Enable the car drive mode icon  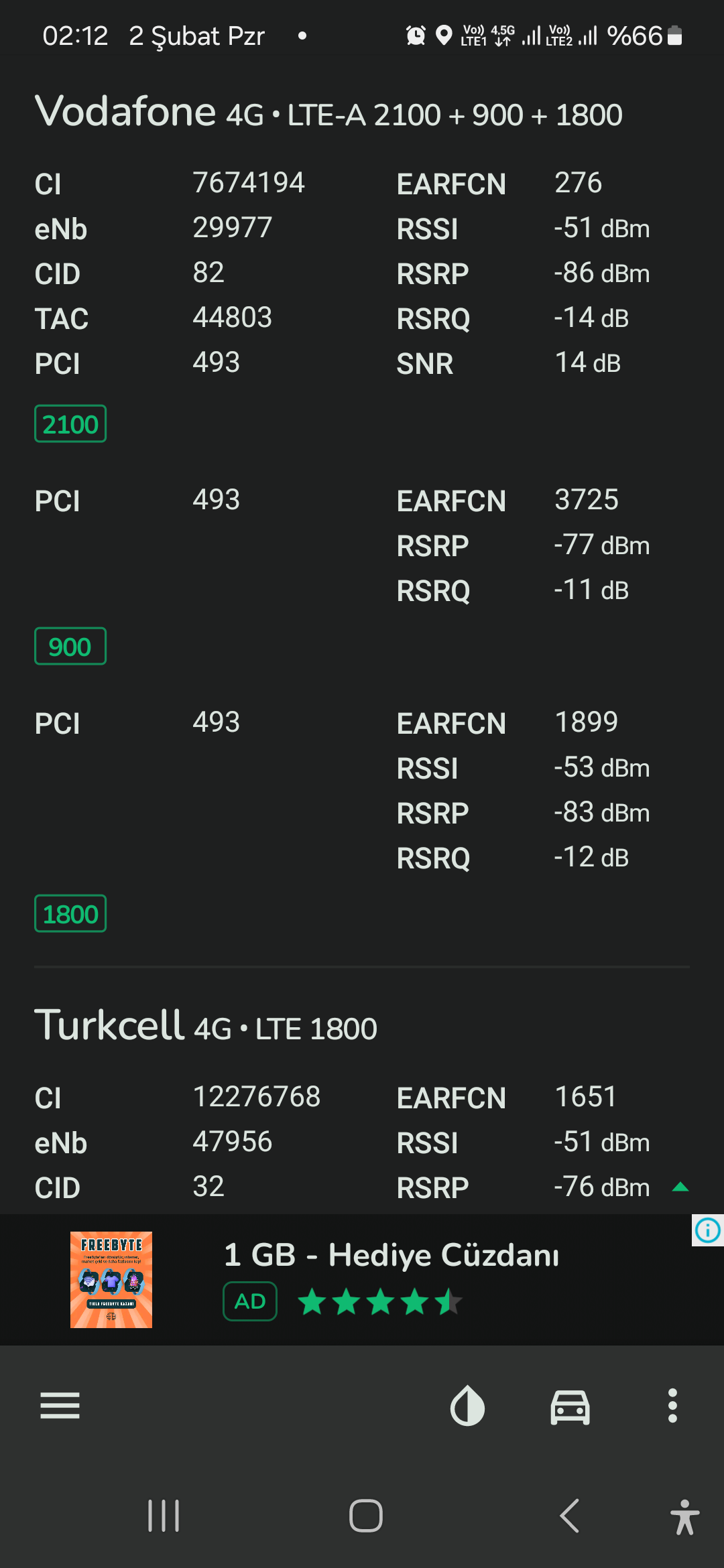click(x=570, y=1406)
